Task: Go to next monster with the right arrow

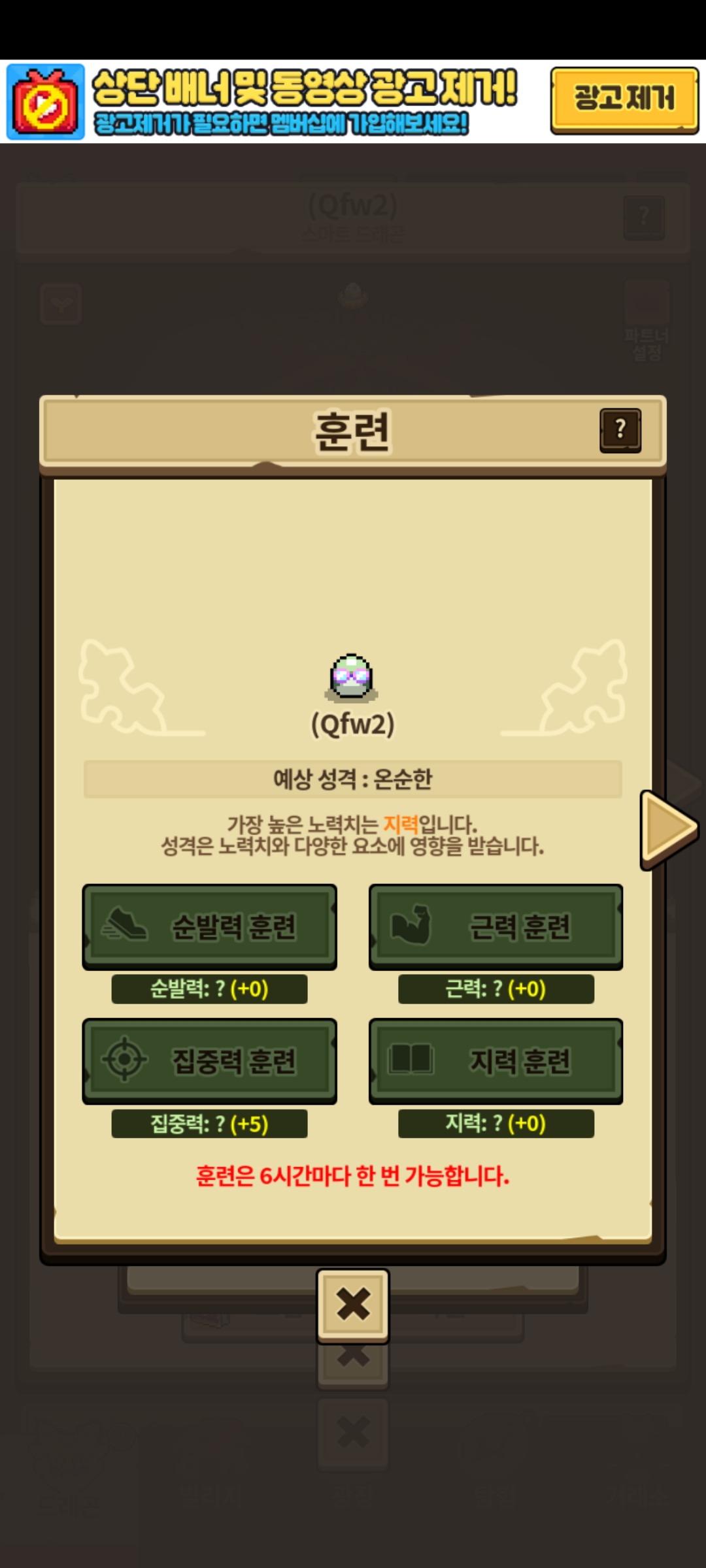Action: point(669,830)
